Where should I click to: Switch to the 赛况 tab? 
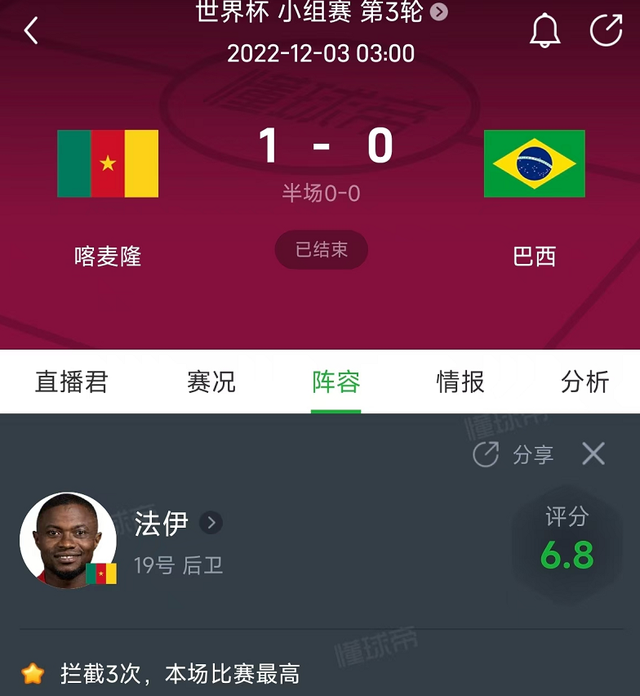211,381
